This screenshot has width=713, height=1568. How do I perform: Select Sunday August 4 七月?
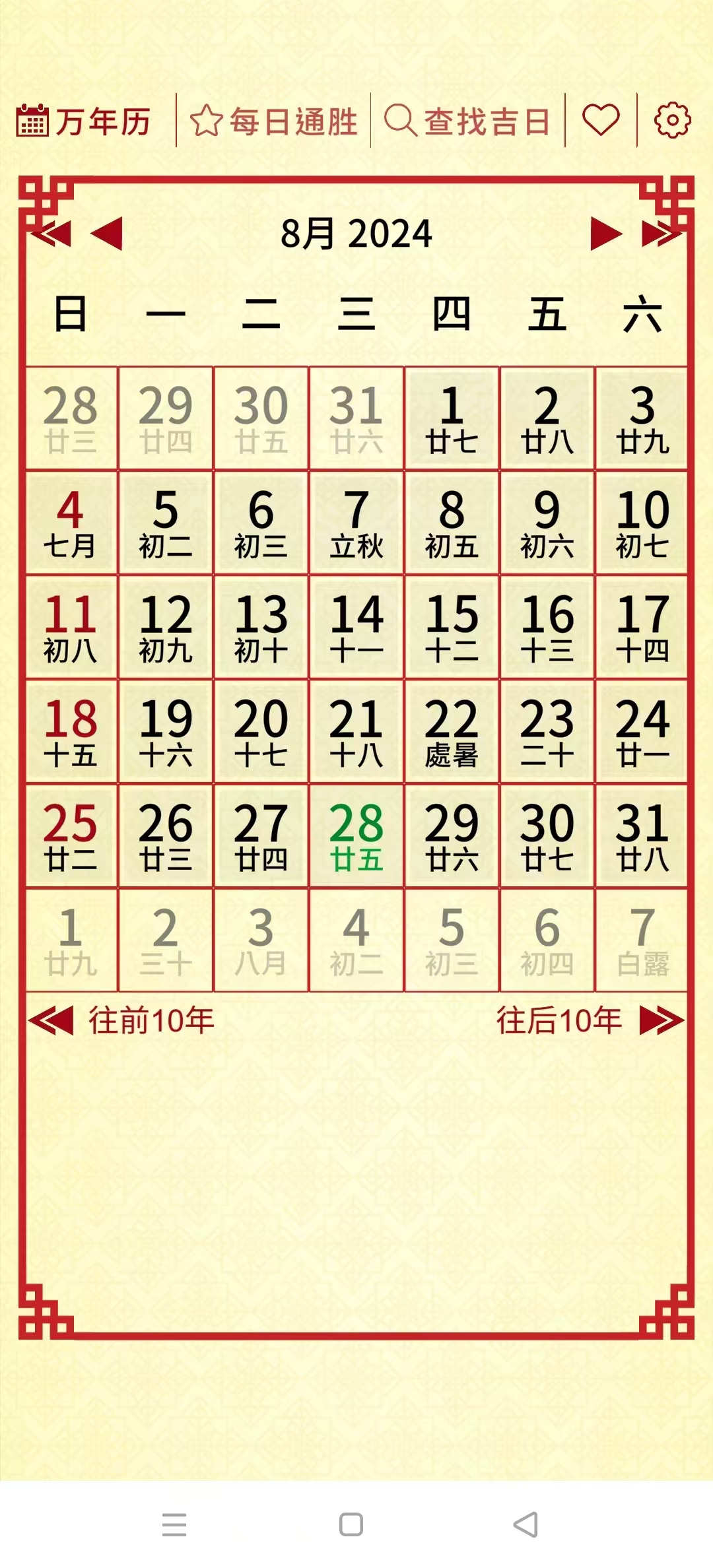pyautogui.click(x=71, y=522)
